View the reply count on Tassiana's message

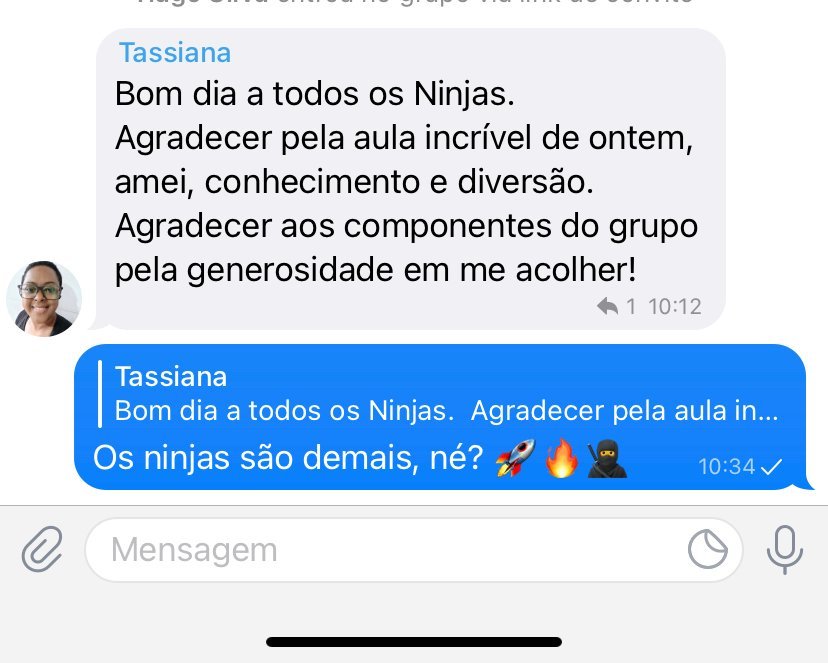617,307
